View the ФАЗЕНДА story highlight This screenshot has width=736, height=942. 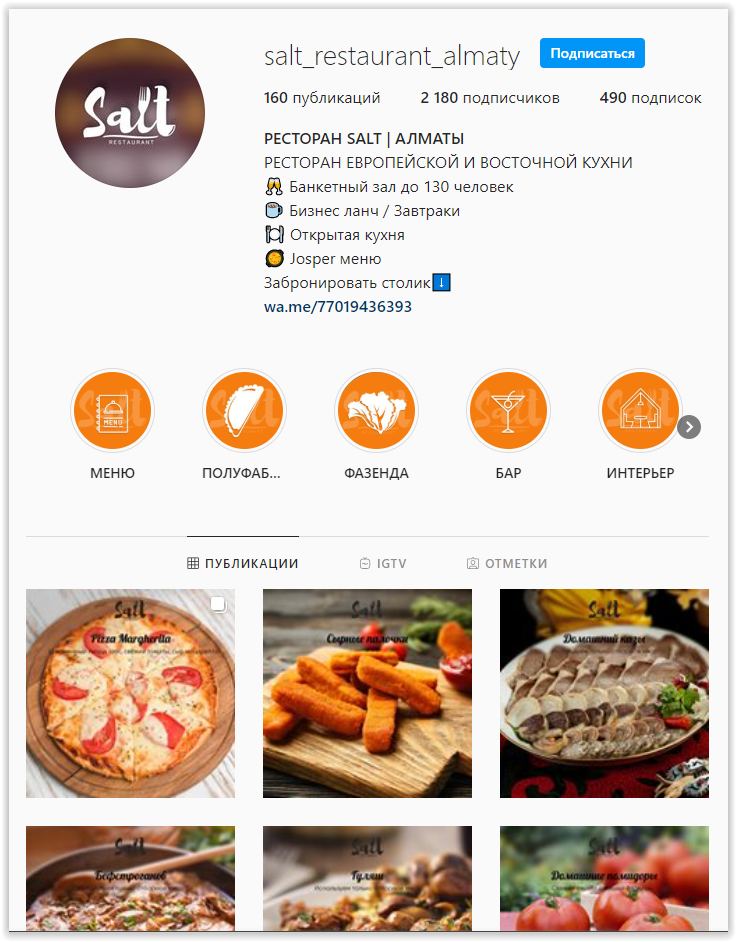pyautogui.click(x=376, y=411)
